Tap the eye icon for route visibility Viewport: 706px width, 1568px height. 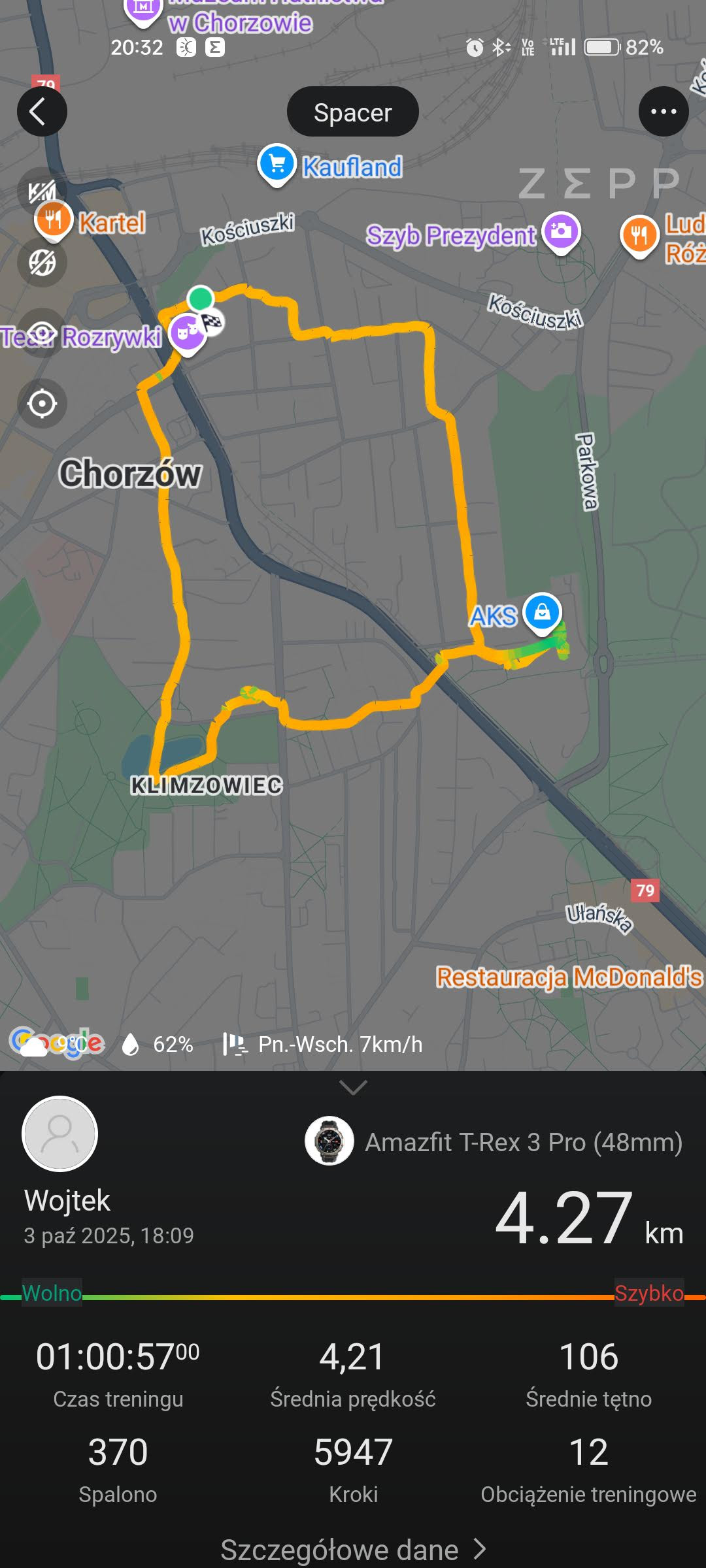pyautogui.click(x=42, y=333)
